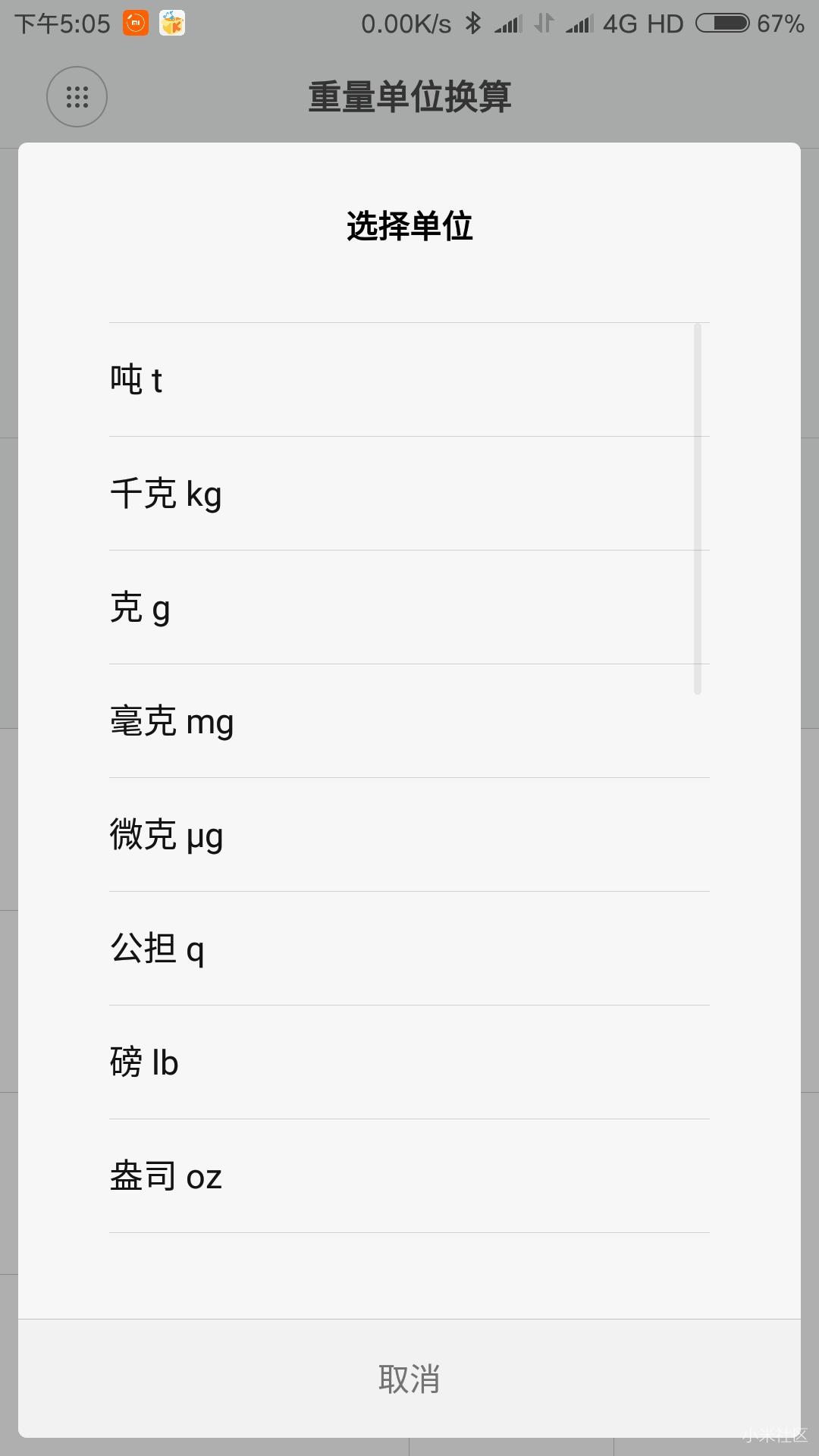Select 吨 t from the unit list
The height and width of the screenshot is (1456, 819).
pos(409,379)
